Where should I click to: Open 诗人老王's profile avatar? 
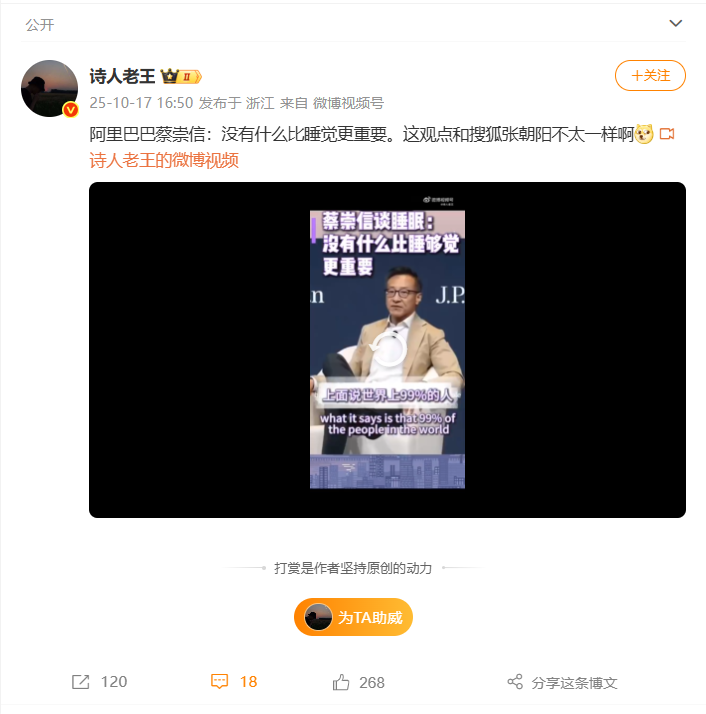pyautogui.click(x=49, y=88)
